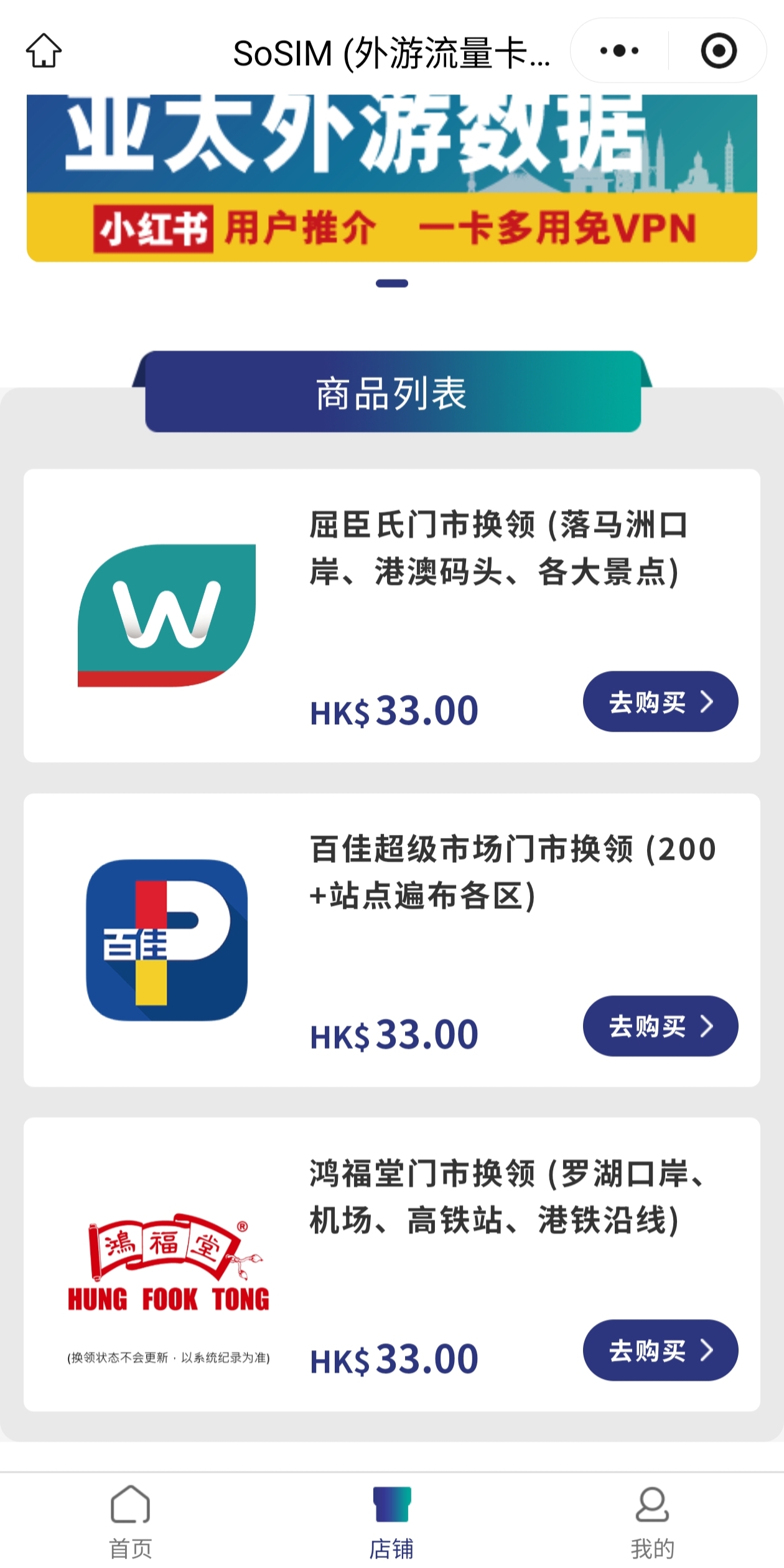The height and width of the screenshot is (1568, 784).
Task: Tap 去购买 for the 屈臣氏 pickup option
Action: pos(660,701)
